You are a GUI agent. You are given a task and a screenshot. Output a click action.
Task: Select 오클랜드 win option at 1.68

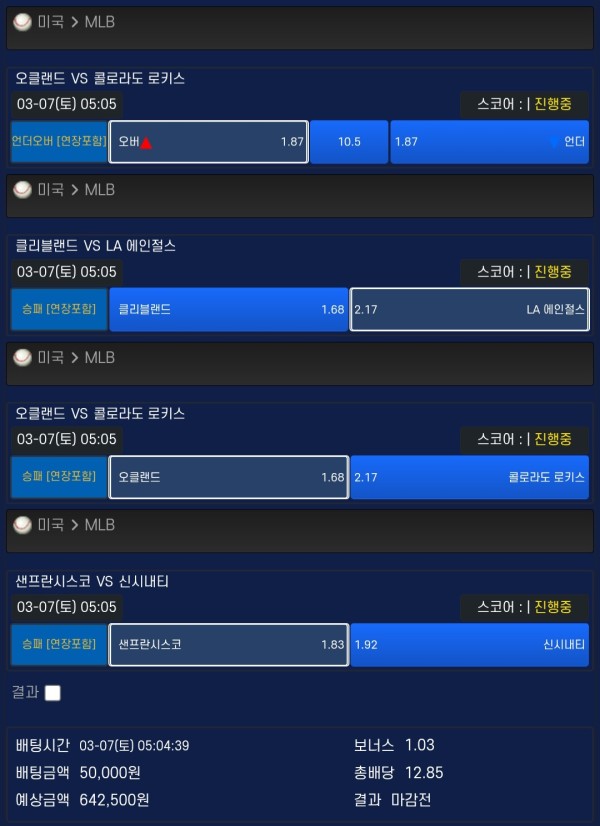click(228, 478)
